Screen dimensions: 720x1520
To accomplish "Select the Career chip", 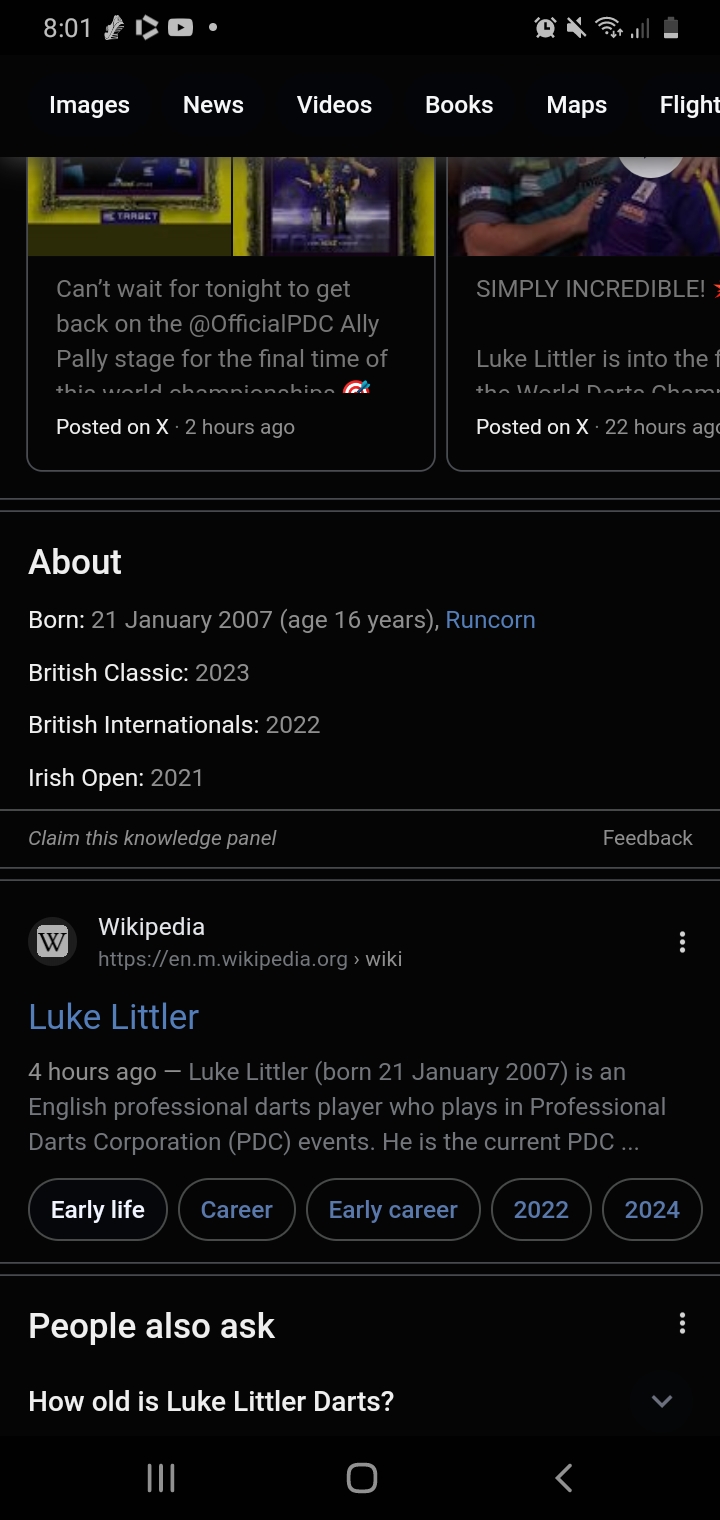I will coord(236,1210).
